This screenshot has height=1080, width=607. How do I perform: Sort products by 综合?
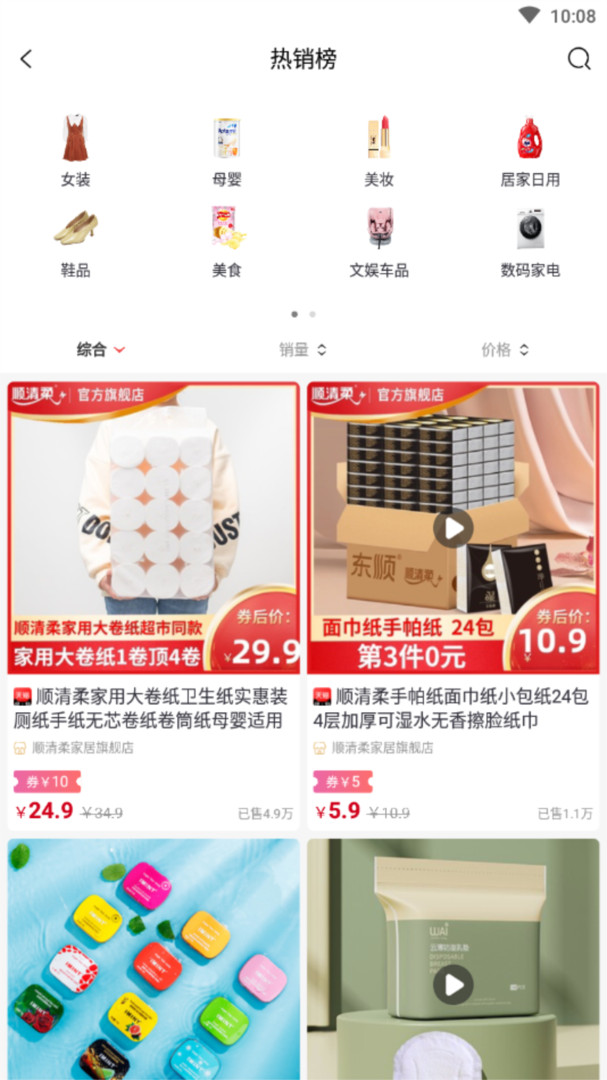coord(101,350)
